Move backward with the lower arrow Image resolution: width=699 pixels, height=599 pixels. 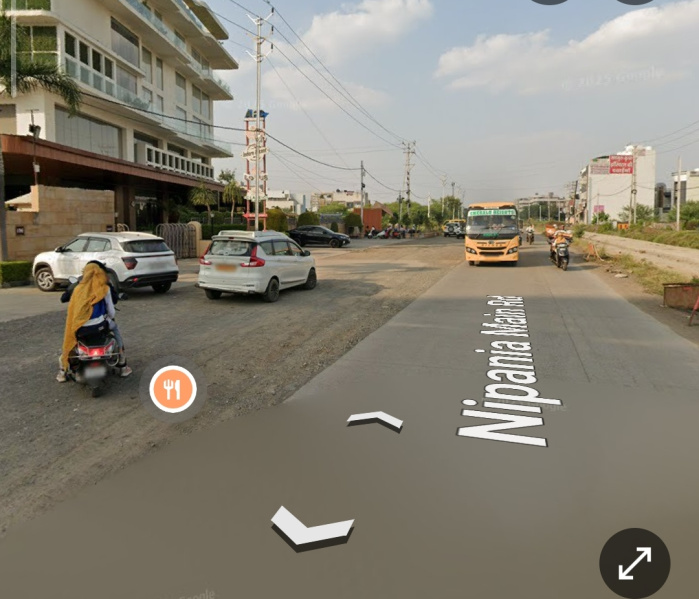(311, 528)
